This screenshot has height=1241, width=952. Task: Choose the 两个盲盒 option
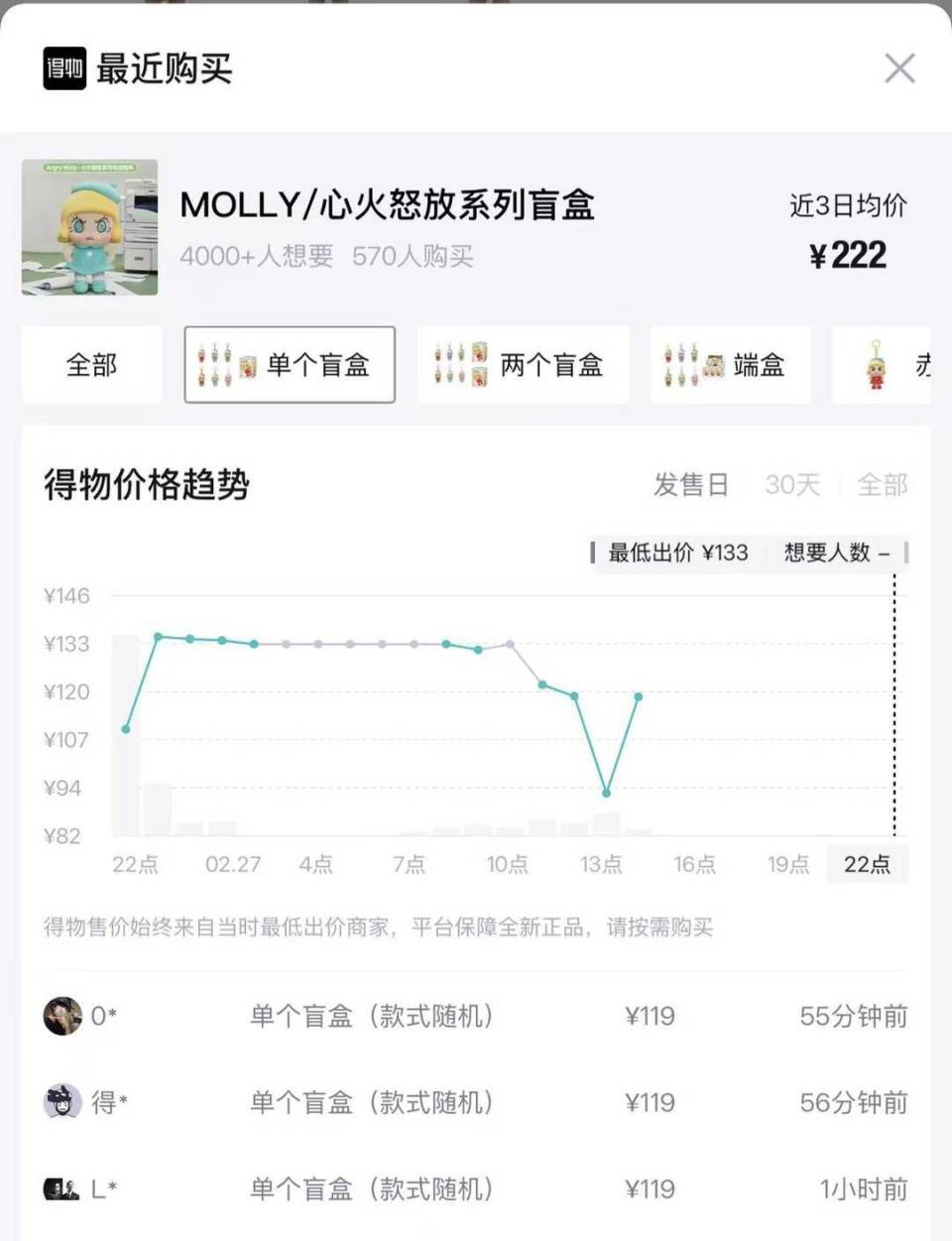coord(523,365)
